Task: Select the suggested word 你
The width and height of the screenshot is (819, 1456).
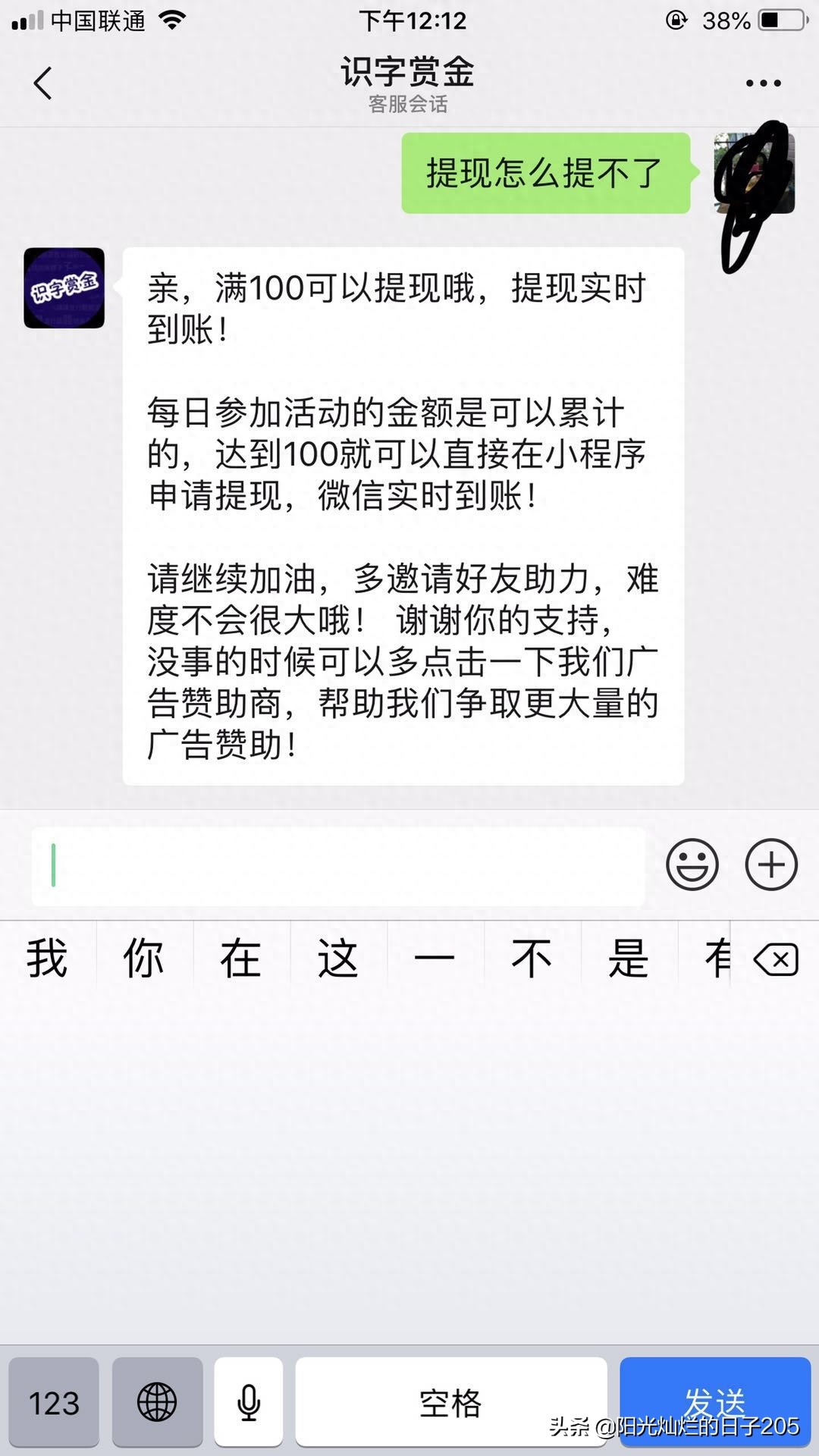Action: [x=144, y=958]
